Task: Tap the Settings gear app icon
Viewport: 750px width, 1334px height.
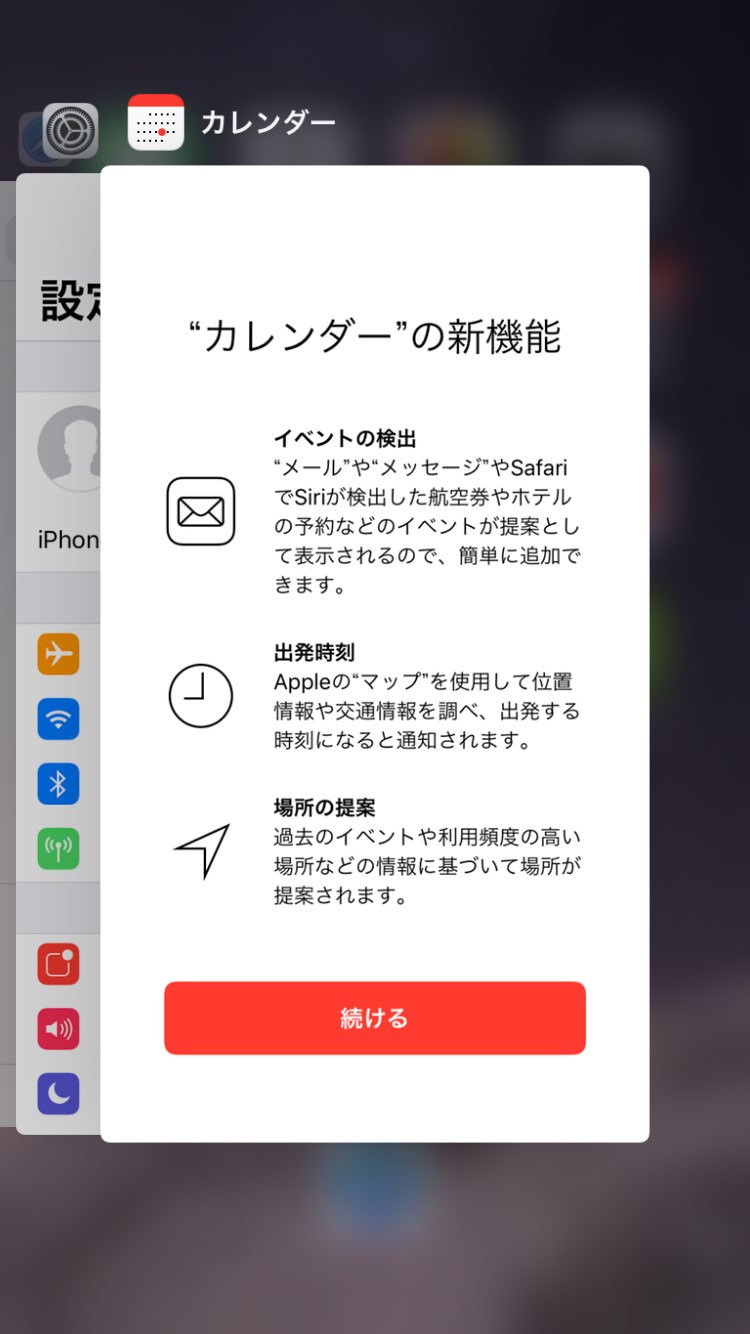Action: tap(71, 130)
